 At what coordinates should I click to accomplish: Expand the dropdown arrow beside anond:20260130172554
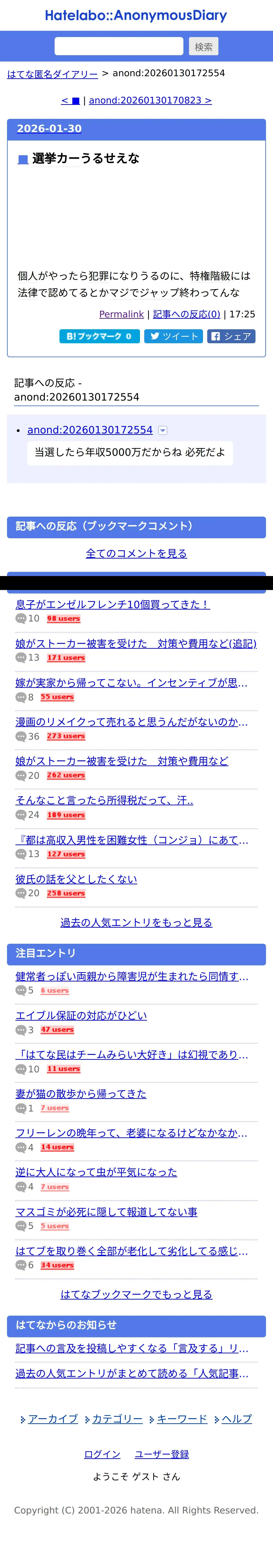(x=163, y=430)
